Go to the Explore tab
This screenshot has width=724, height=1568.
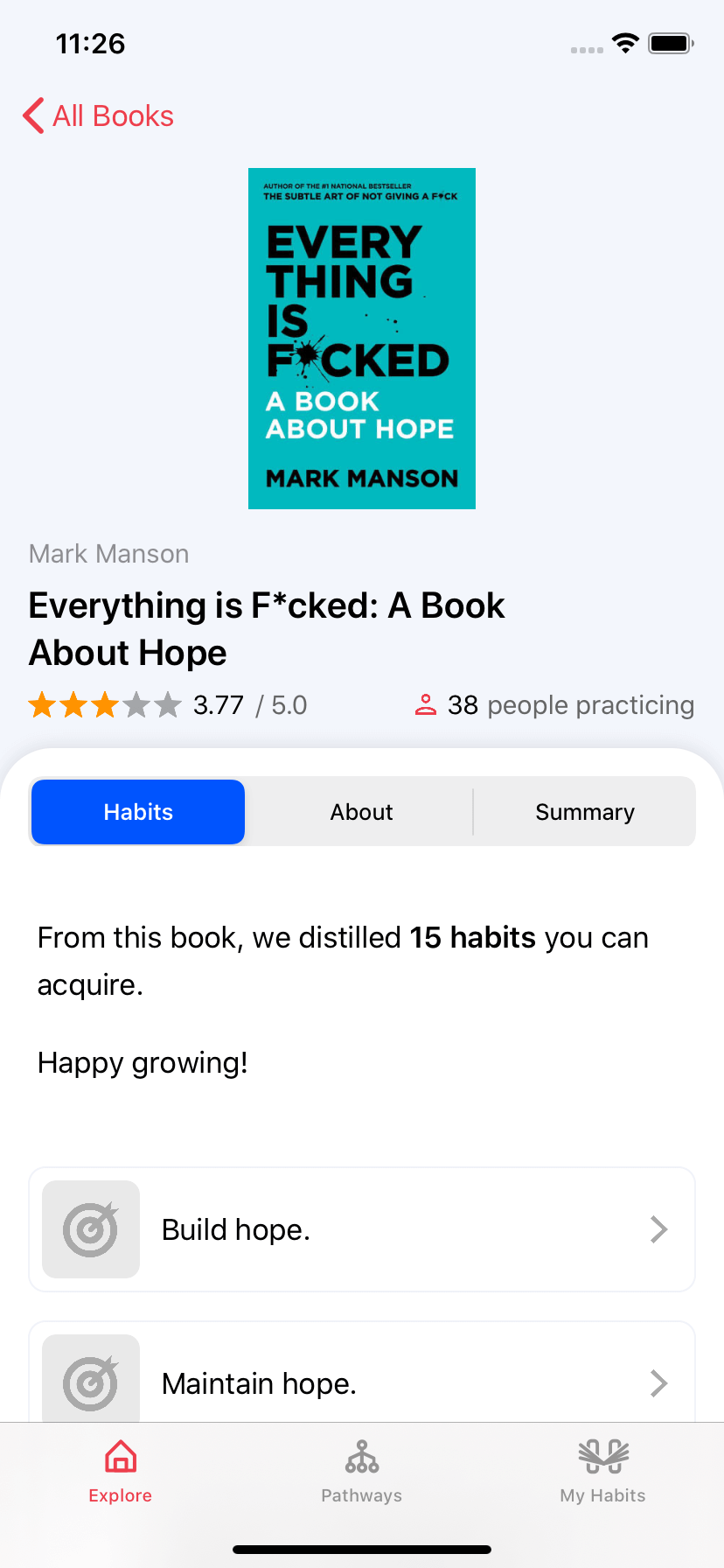point(121,1472)
